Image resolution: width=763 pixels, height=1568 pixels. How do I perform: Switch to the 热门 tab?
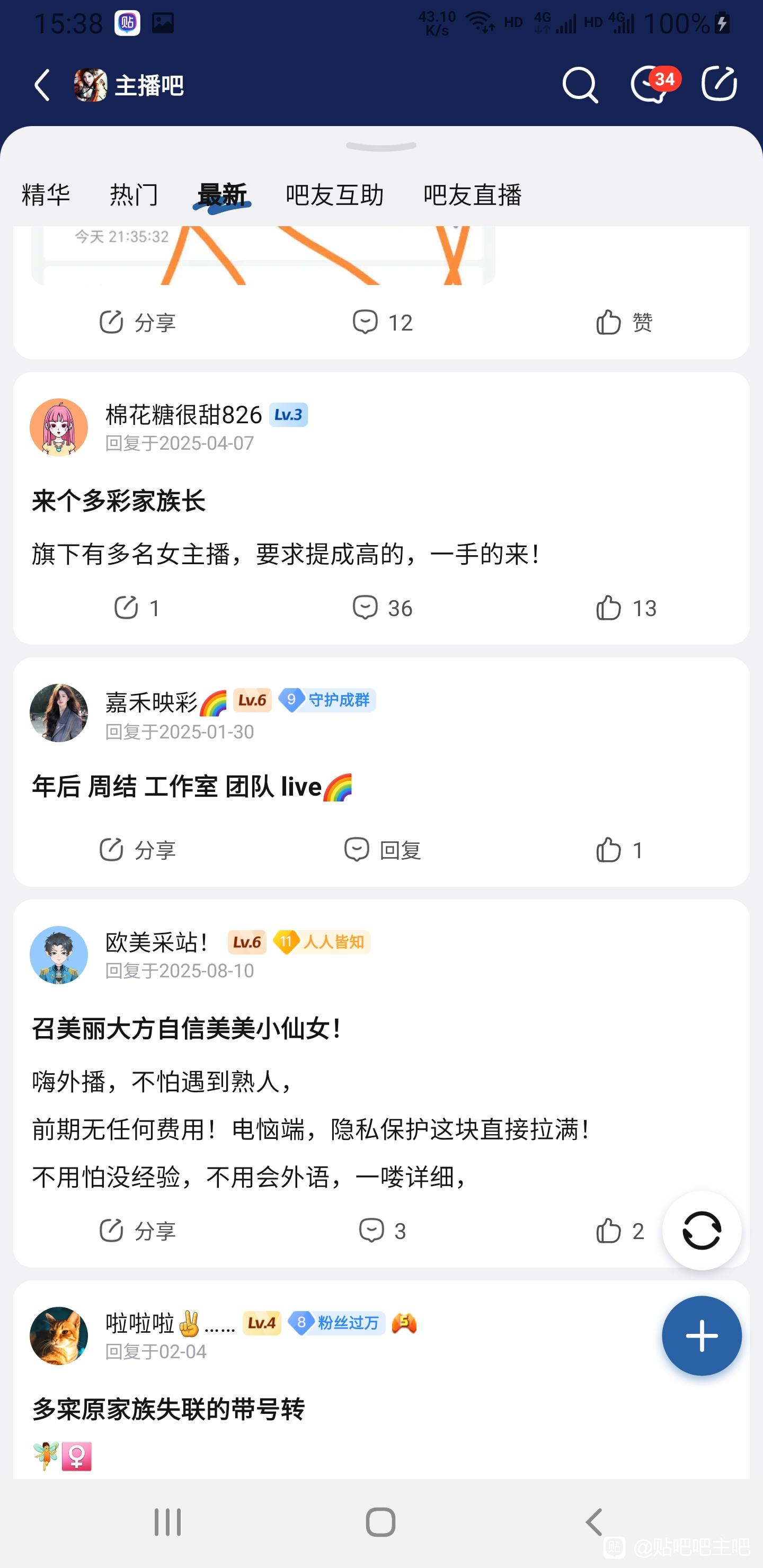pyautogui.click(x=134, y=195)
